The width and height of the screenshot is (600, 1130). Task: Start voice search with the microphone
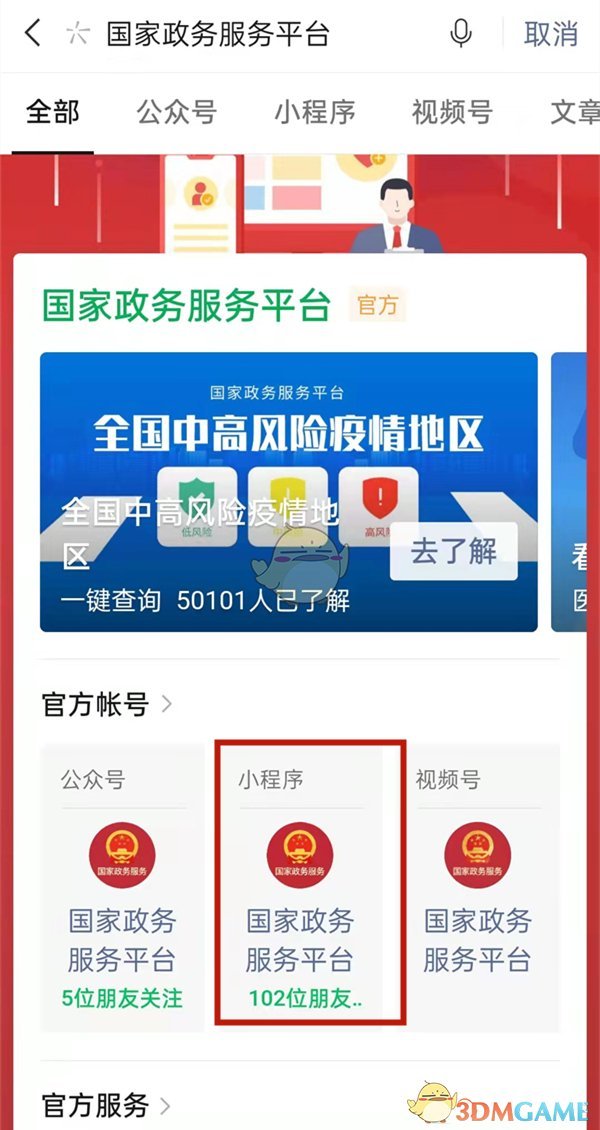pyautogui.click(x=461, y=34)
